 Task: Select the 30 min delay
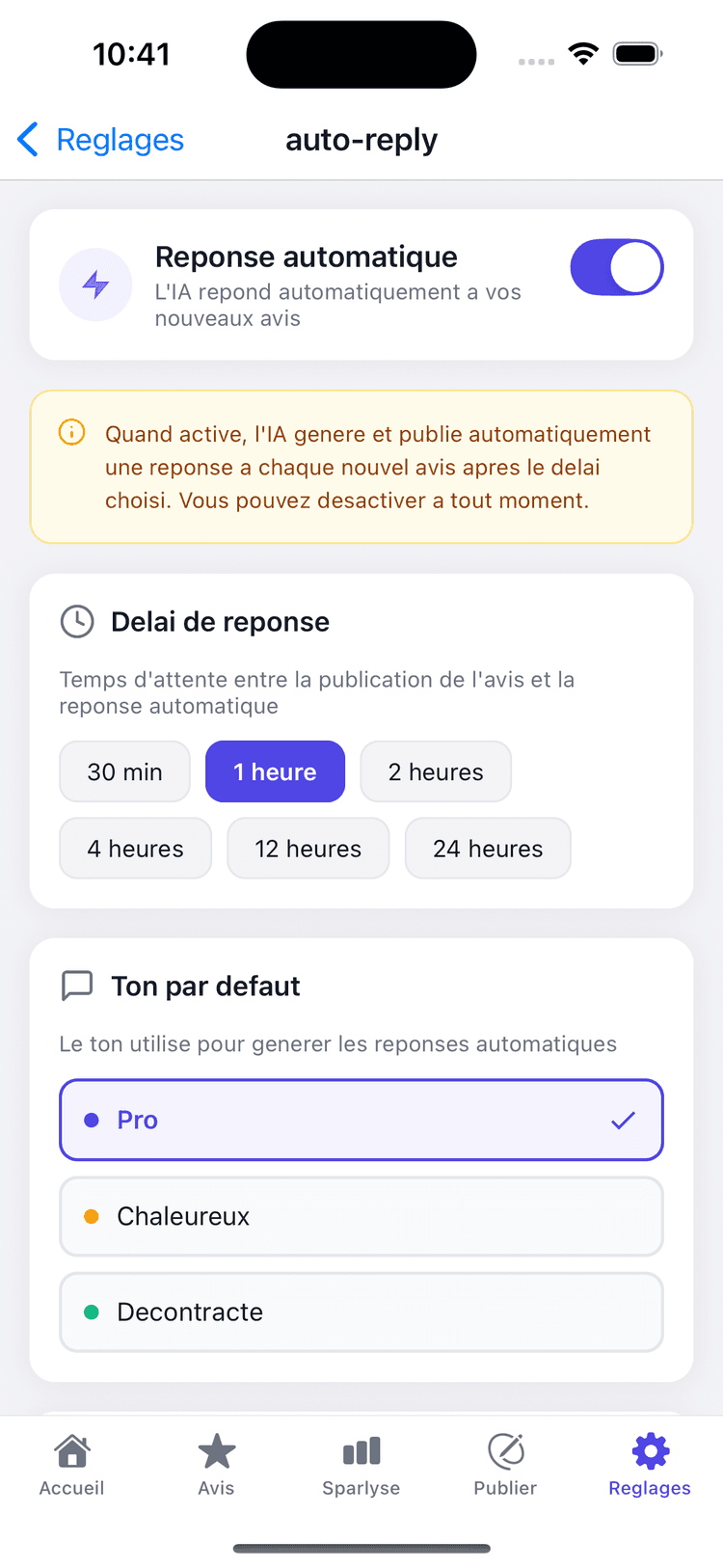[124, 771]
